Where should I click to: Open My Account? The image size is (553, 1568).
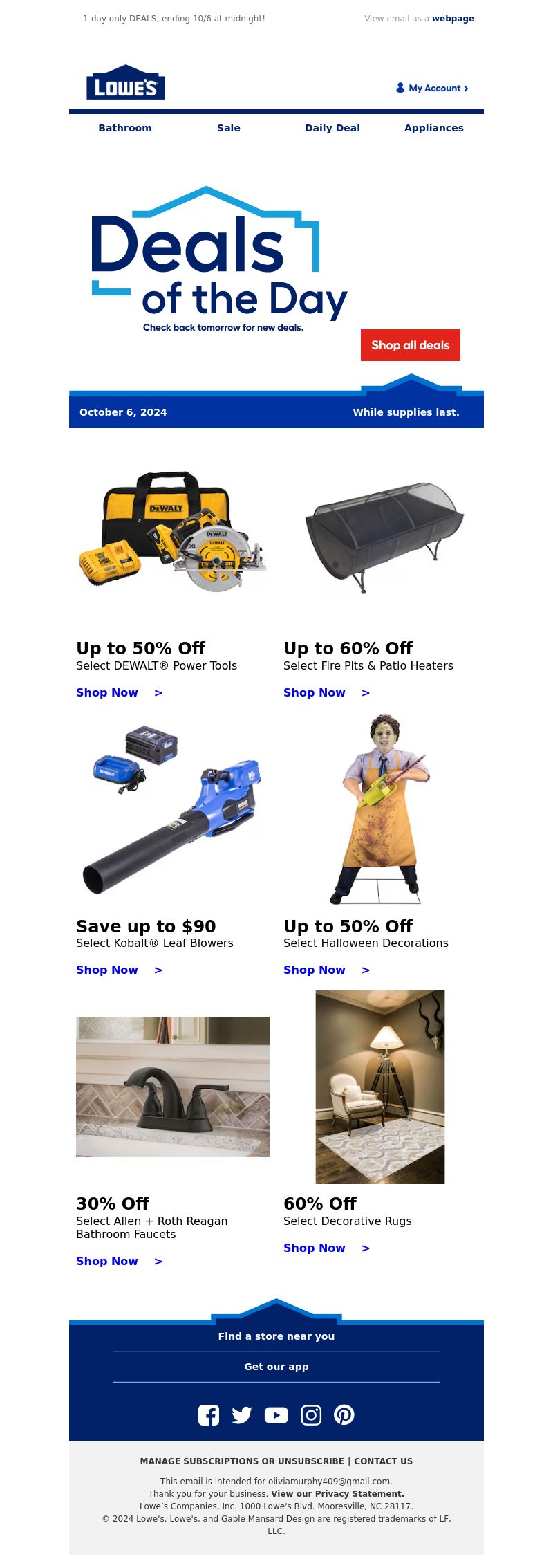click(x=433, y=88)
